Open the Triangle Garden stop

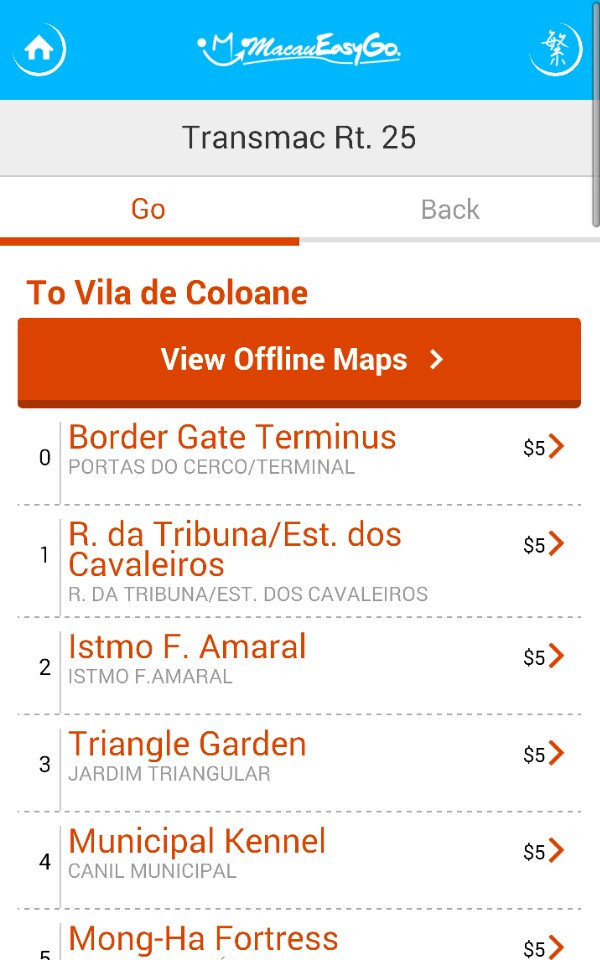[x=300, y=757]
